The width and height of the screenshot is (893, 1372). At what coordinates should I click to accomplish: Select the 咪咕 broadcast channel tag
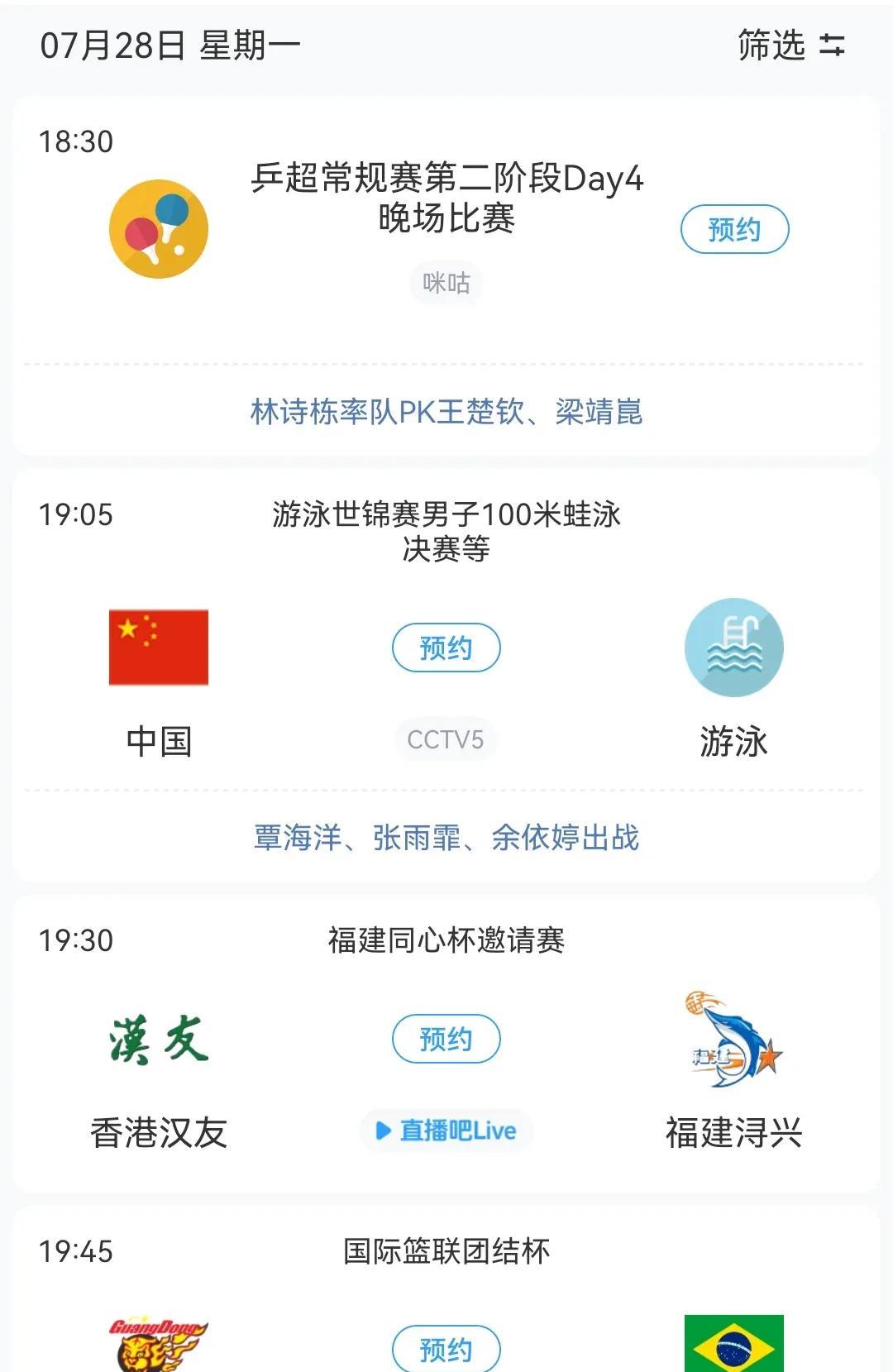446,283
